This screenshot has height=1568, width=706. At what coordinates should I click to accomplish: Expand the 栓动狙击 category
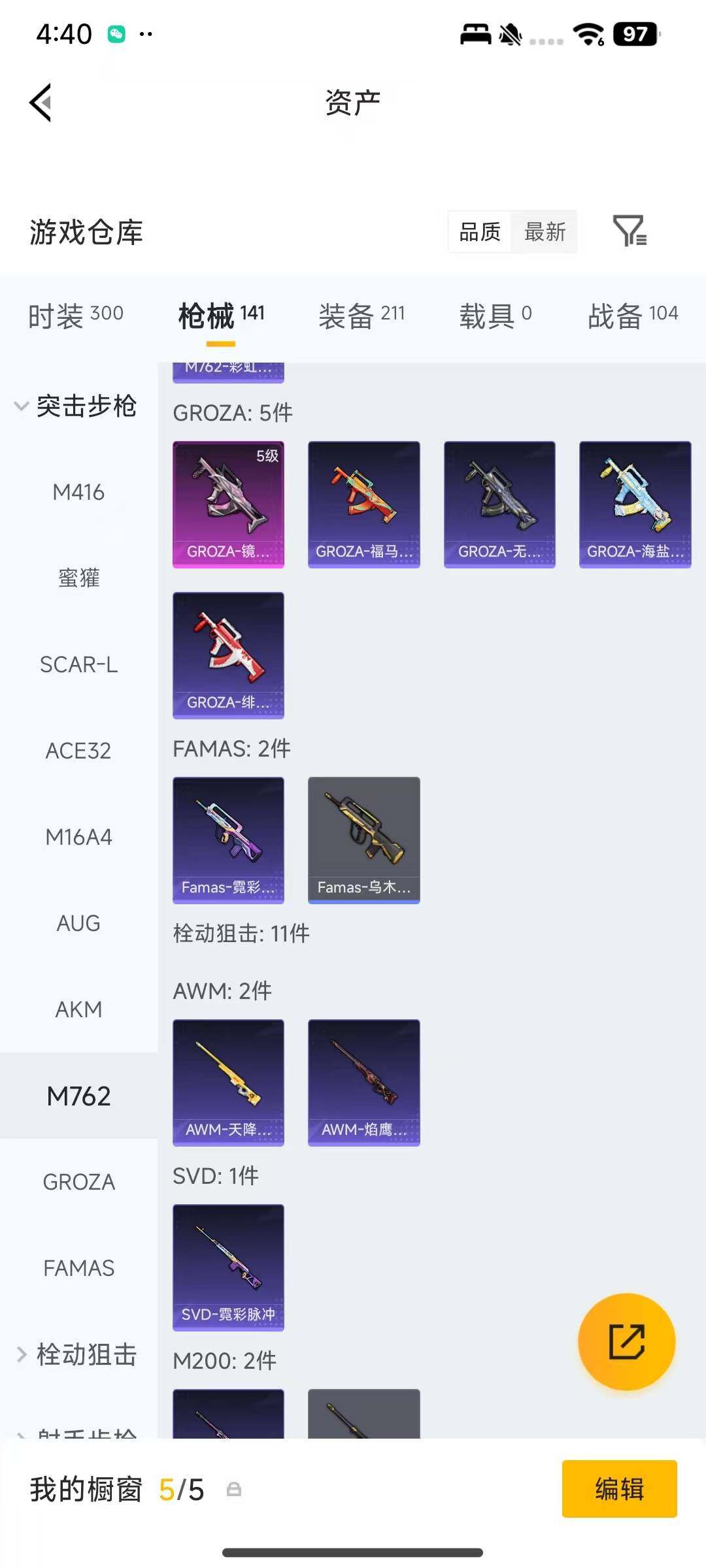(76, 1354)
